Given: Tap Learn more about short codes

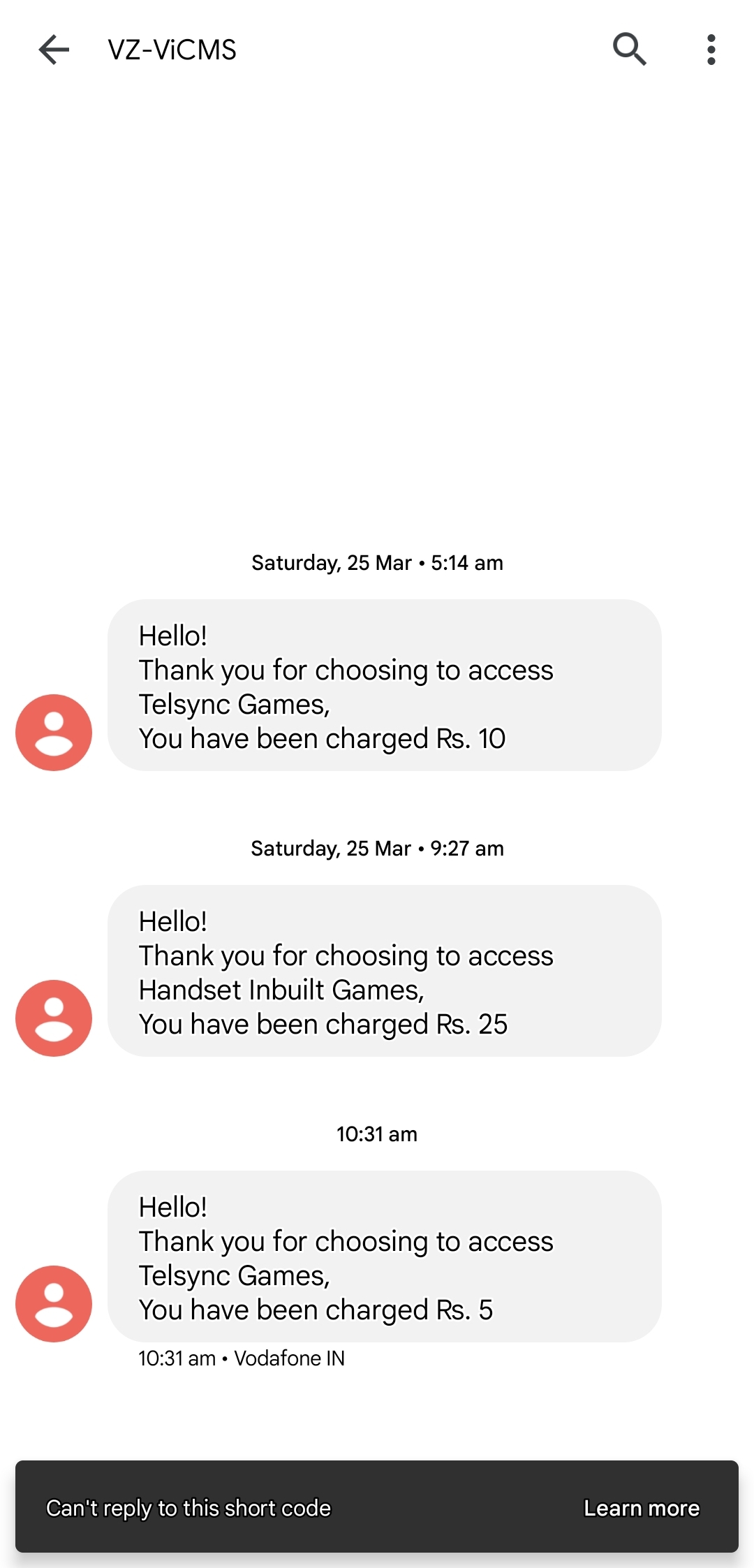Looking at the screenshot, I should 641,1508.
